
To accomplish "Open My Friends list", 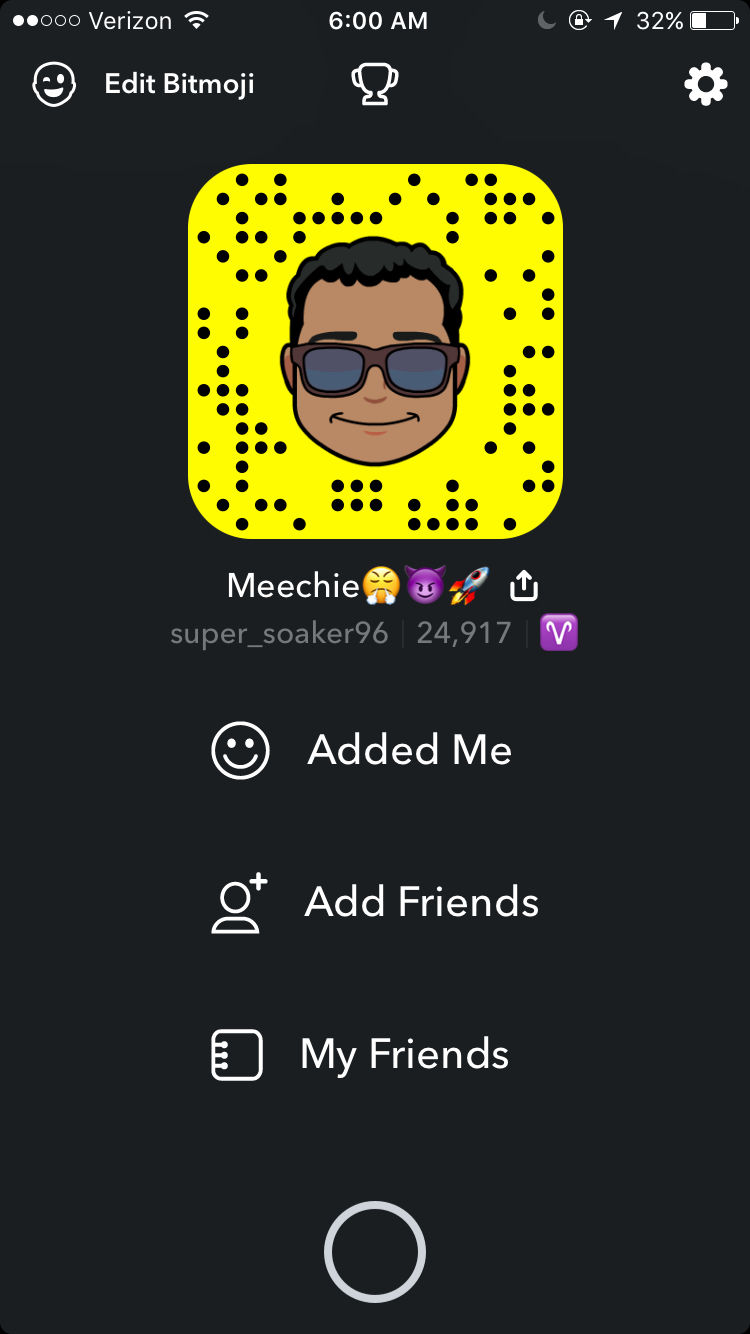I will click(x=361, y=1054).
